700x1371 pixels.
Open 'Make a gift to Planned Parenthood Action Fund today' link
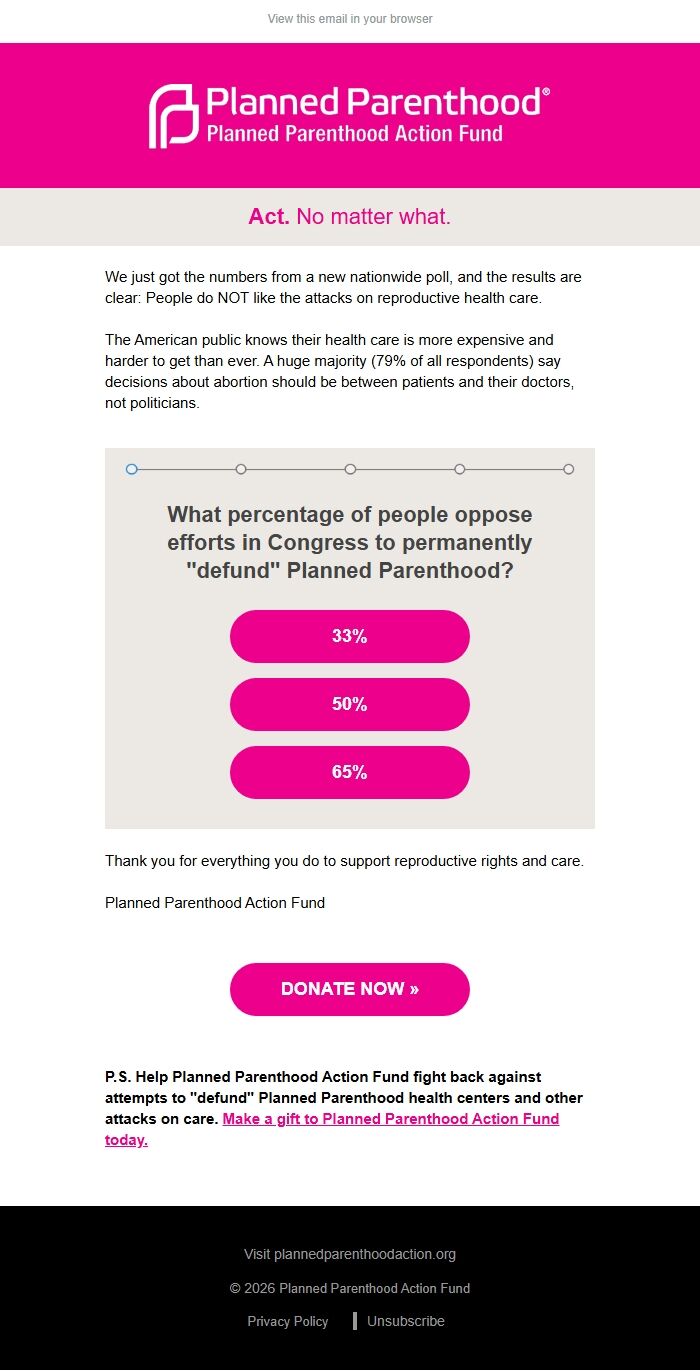(332, 1129)
